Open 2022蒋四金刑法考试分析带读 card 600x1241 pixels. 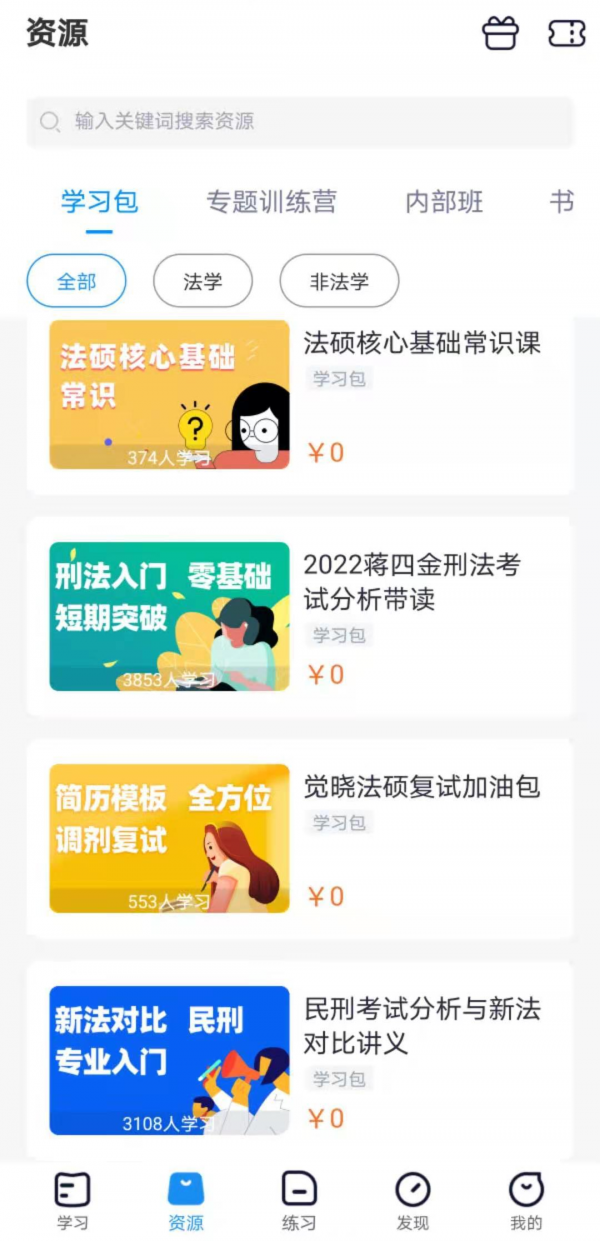click(x=300, y=617)
